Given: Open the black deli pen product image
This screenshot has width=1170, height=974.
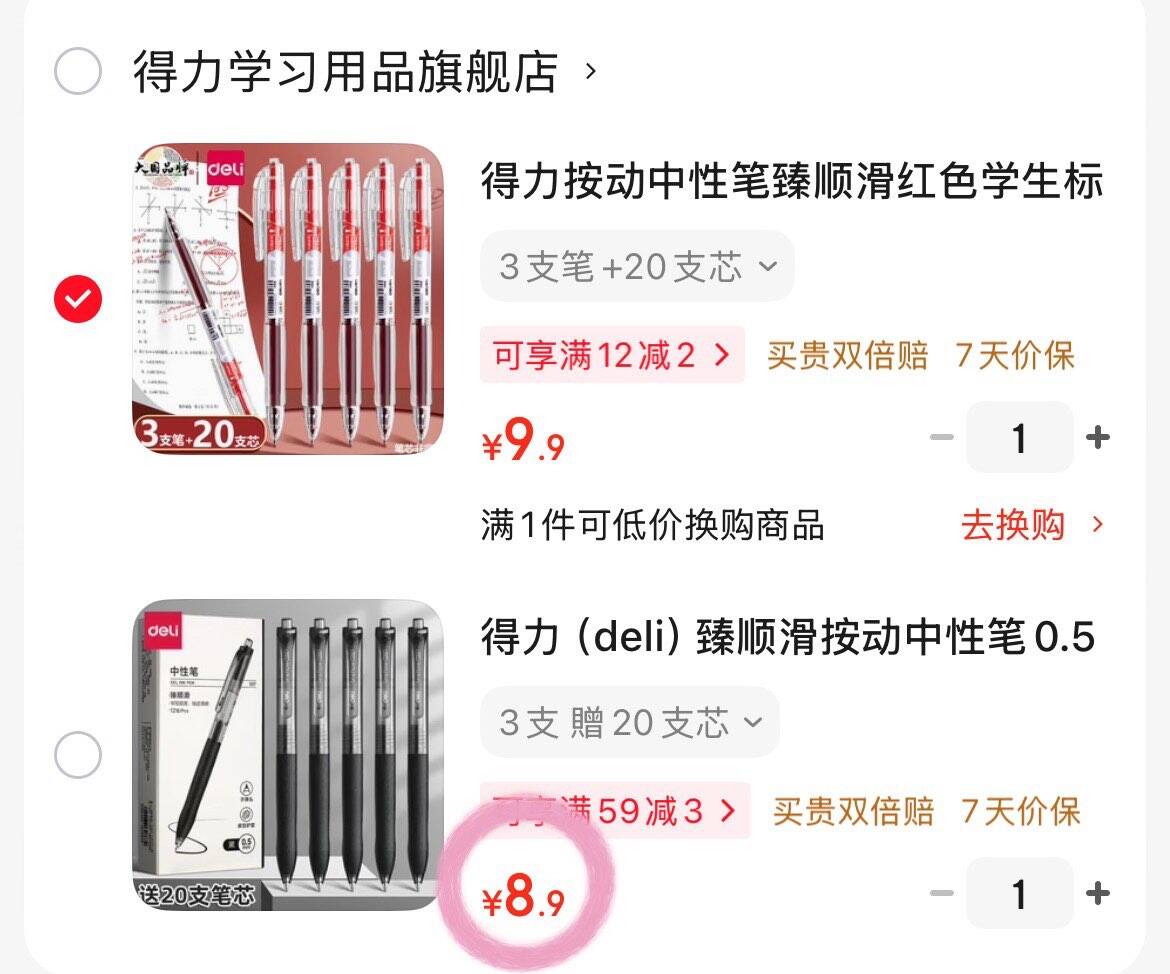Looking at the screenshot, I should coord(288,755).
